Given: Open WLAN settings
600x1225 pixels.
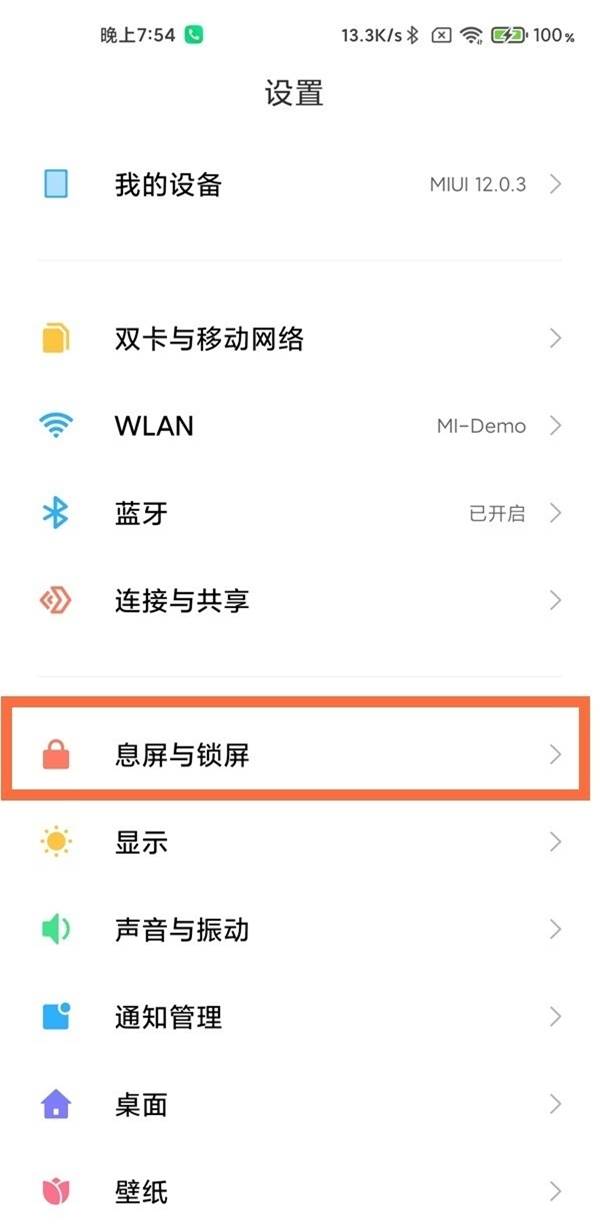Looking at the screenshot, I should click(x=300, y=426).
